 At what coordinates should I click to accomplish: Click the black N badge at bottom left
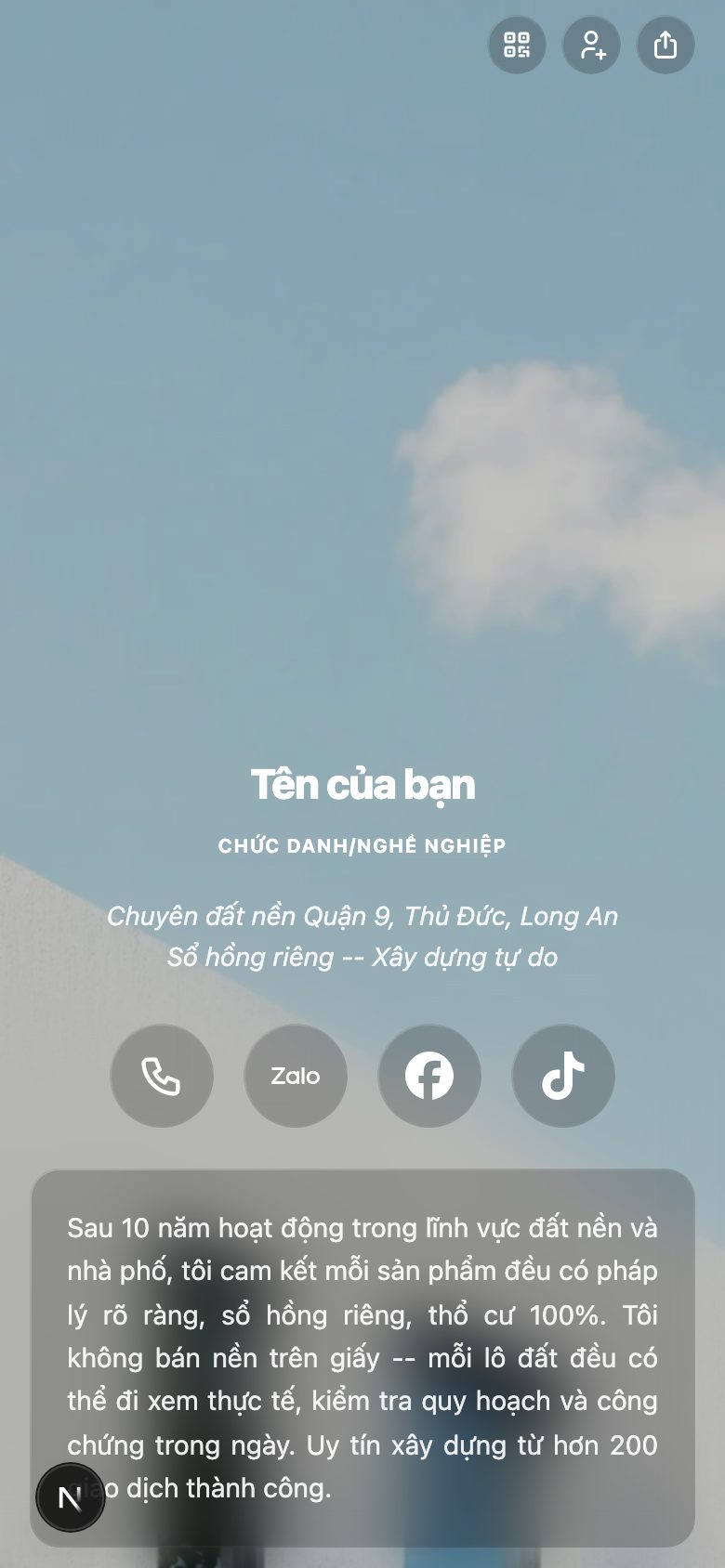70,1496
